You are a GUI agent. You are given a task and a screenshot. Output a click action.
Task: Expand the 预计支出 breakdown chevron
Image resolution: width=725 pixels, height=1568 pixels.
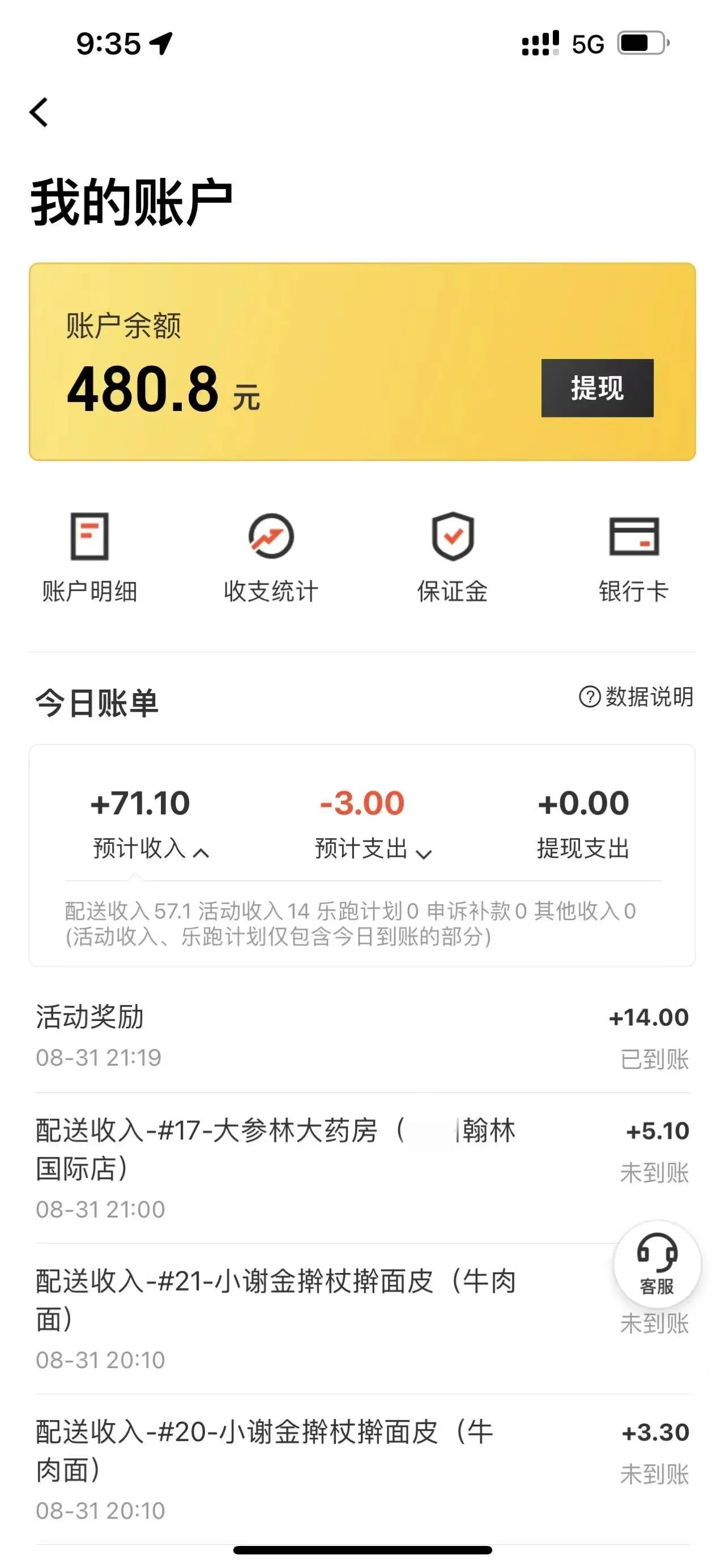(x=425, y=854)
